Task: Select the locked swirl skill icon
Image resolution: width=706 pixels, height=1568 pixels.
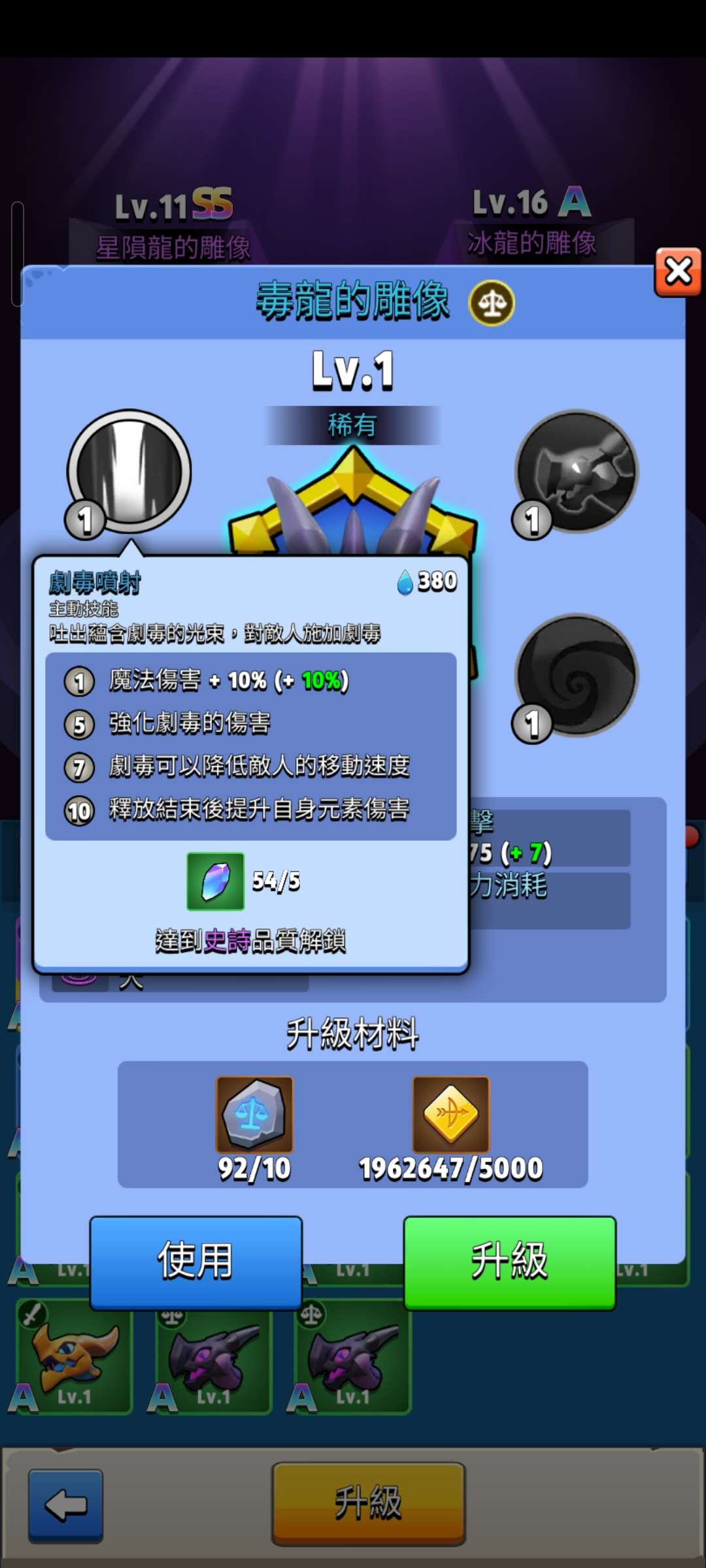Action: pos(577,675)
